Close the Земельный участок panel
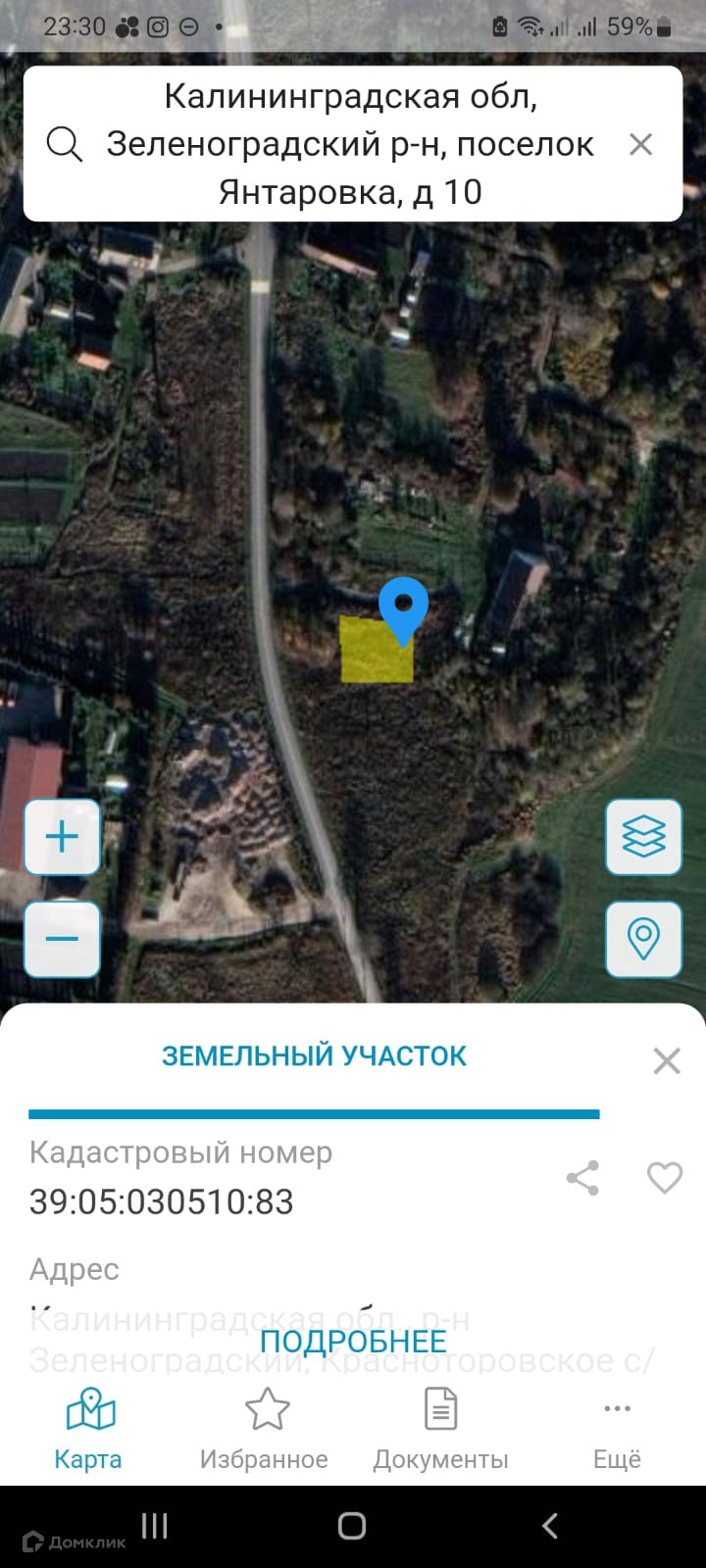Screen dimensions: 706x1568 pos(667,1060)
